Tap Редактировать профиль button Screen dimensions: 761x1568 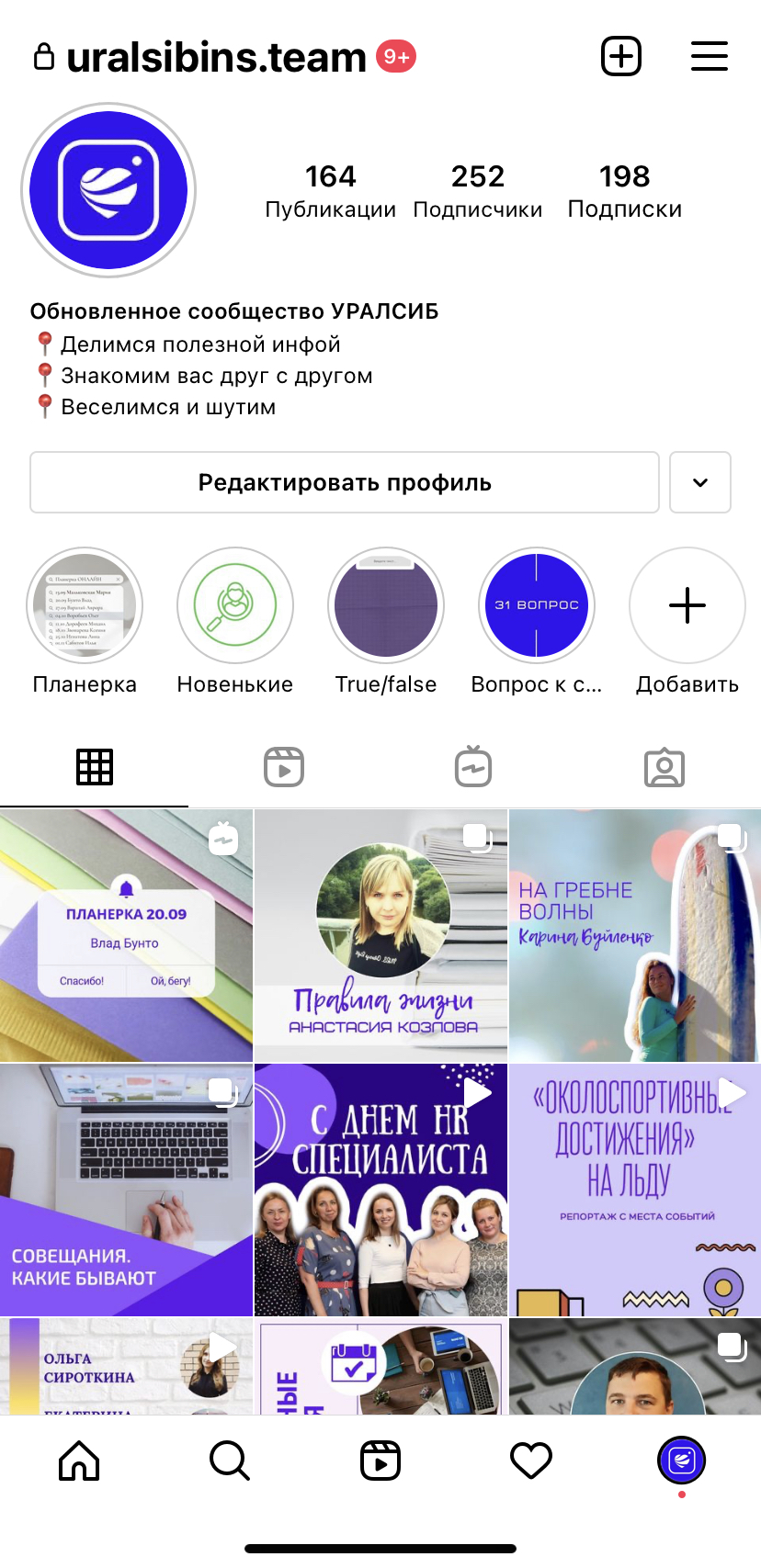(x=345, y=482)
